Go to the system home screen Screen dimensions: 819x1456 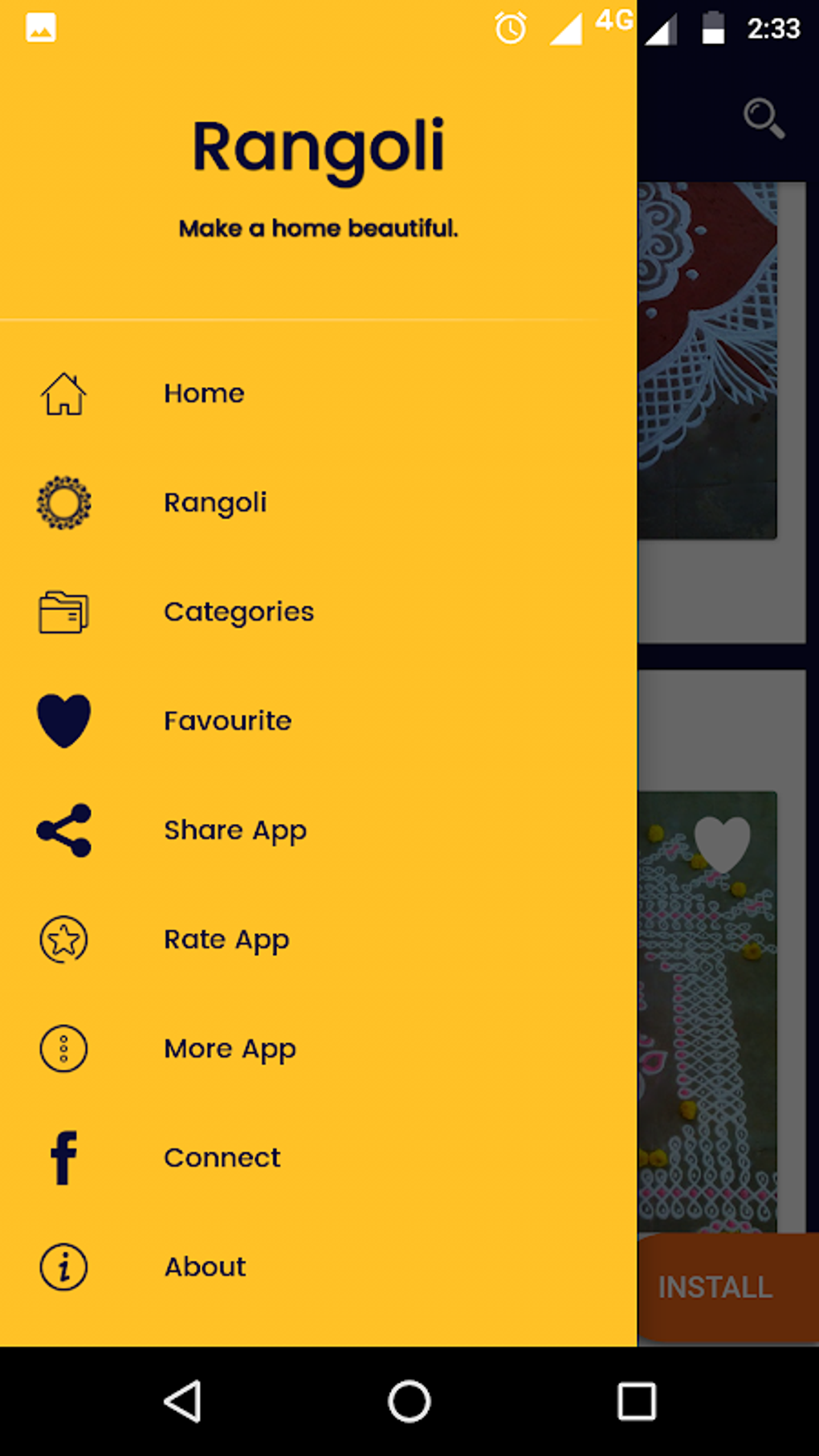[x=409, y=1401]
